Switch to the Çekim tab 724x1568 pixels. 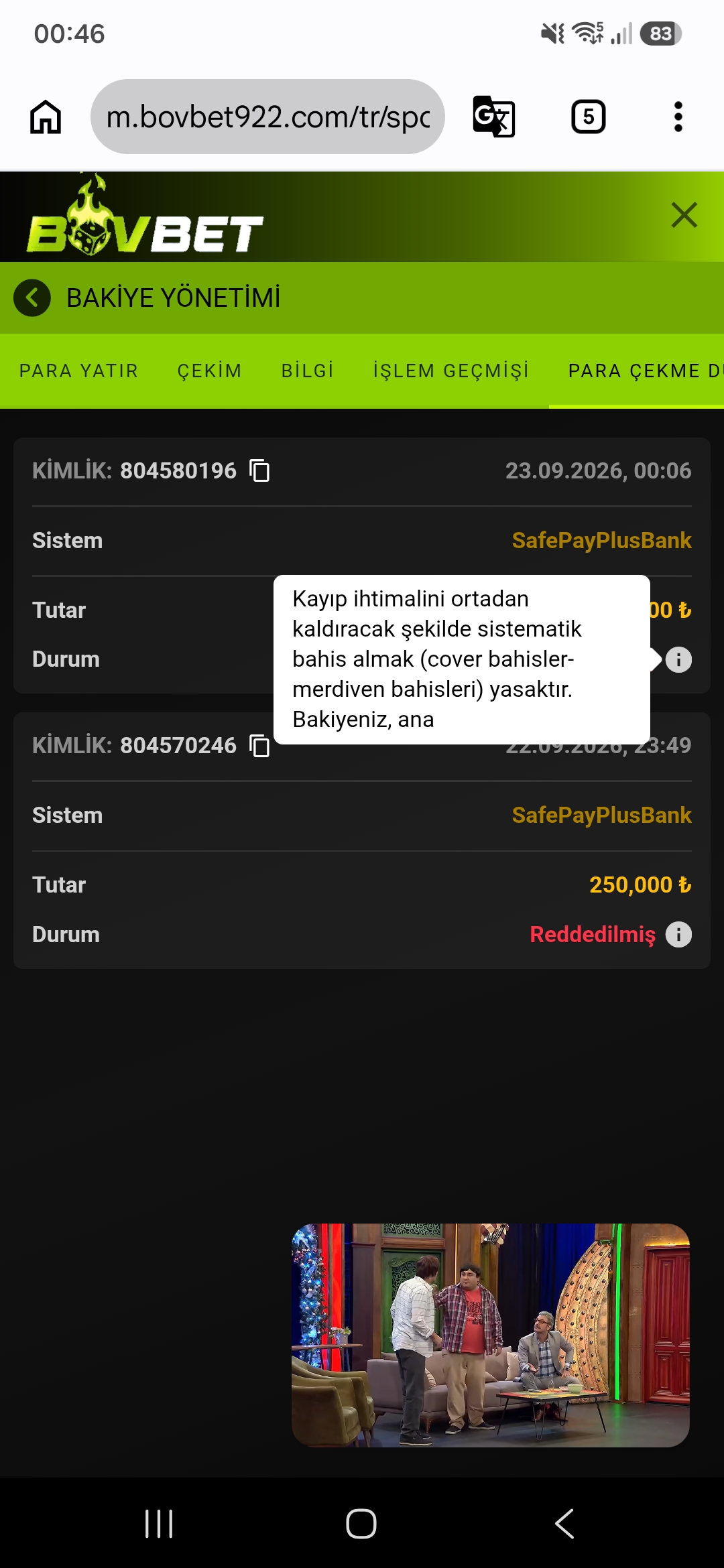209,371
